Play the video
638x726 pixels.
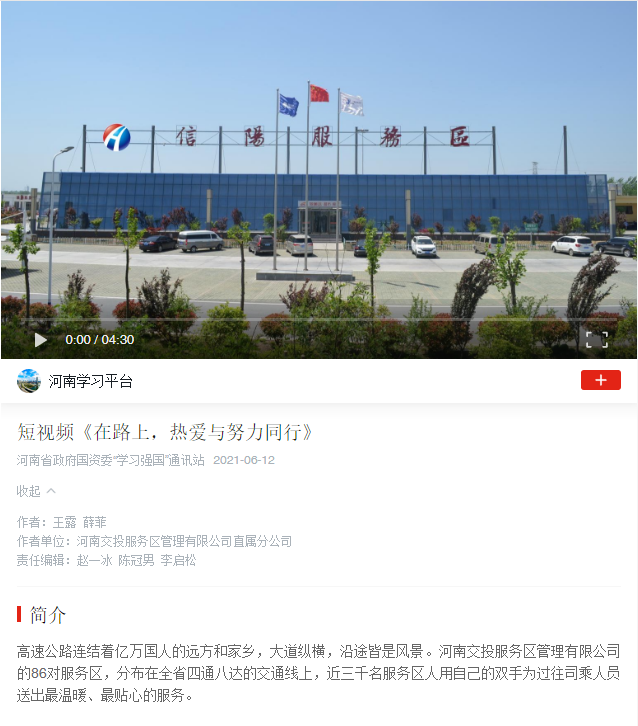tap(41, 340)
